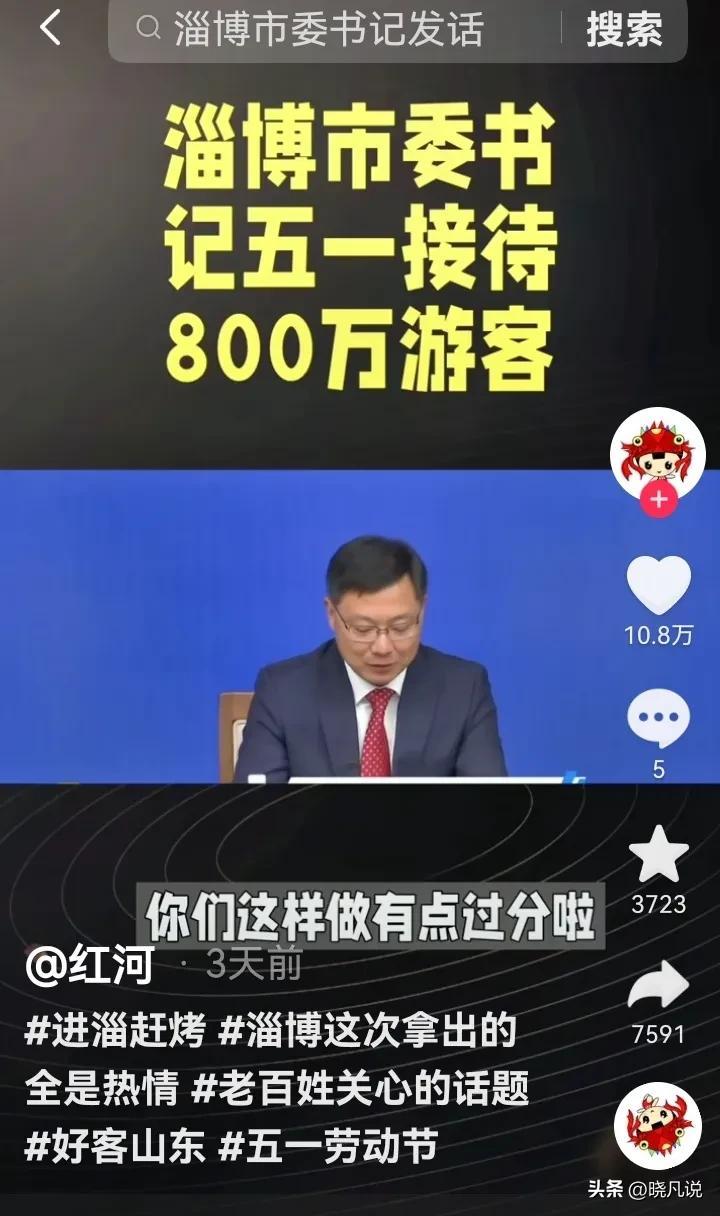Open the comments bubble showing 5
Image resolution: width=720 pixels, height=1216 pixels.
point(658,720)
